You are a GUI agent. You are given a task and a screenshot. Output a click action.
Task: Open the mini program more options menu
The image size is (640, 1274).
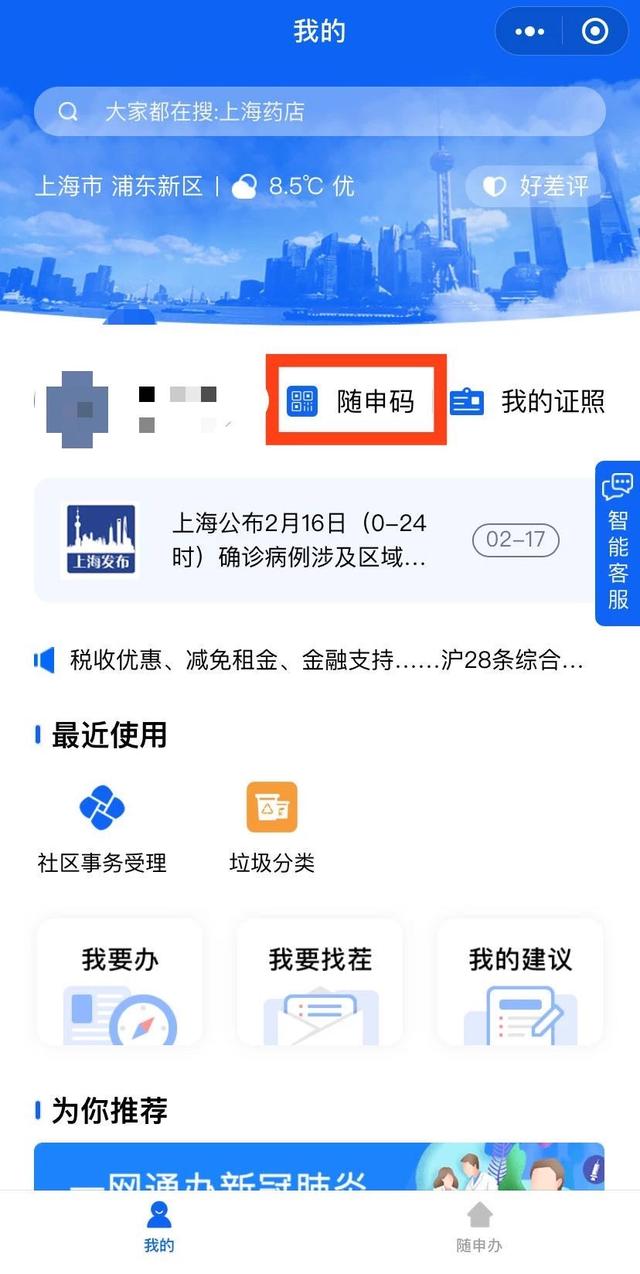(529, 32)
